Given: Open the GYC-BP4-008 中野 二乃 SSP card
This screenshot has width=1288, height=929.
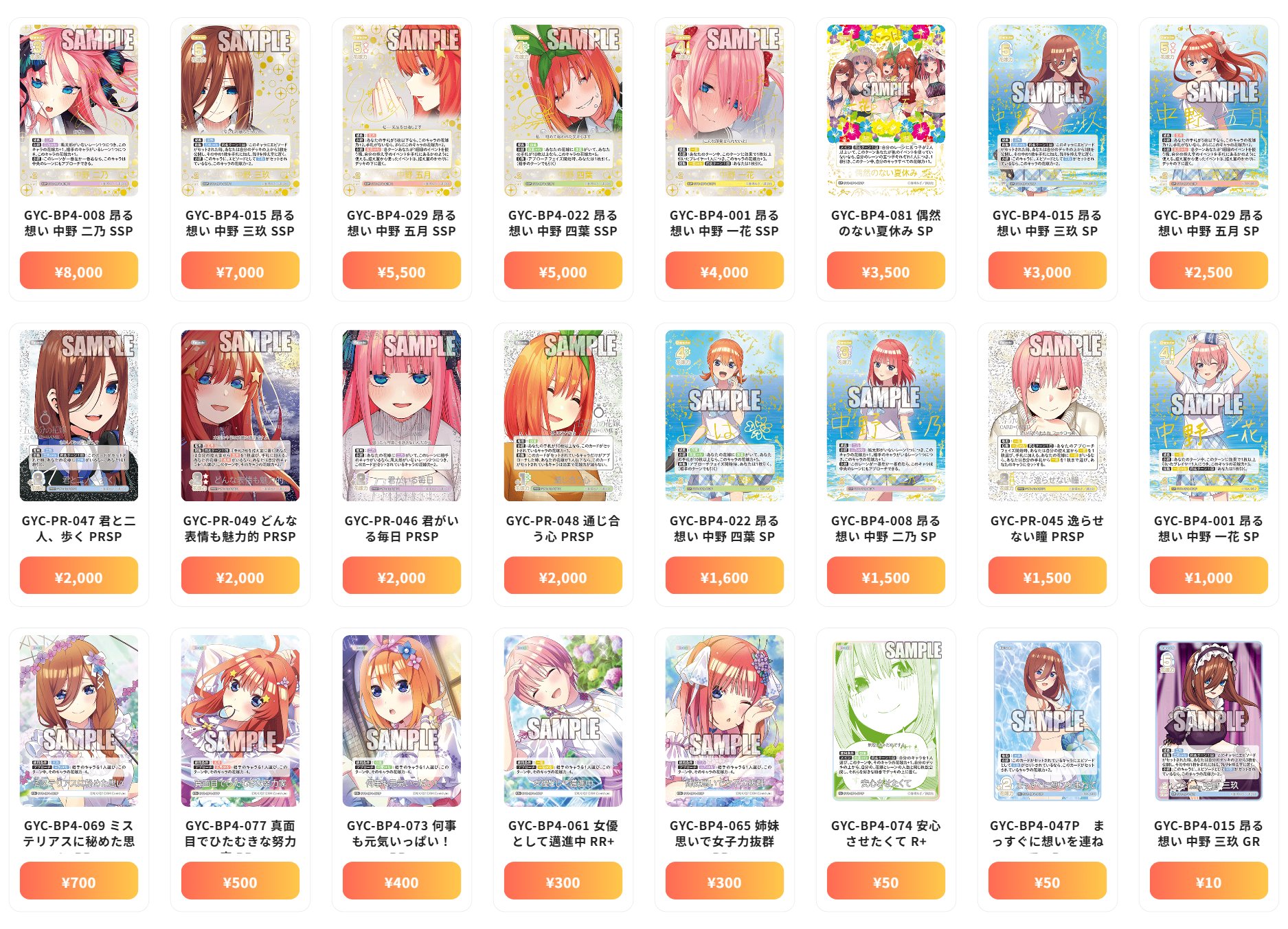Looking at the screenshot, I should (x=78, y=111).
